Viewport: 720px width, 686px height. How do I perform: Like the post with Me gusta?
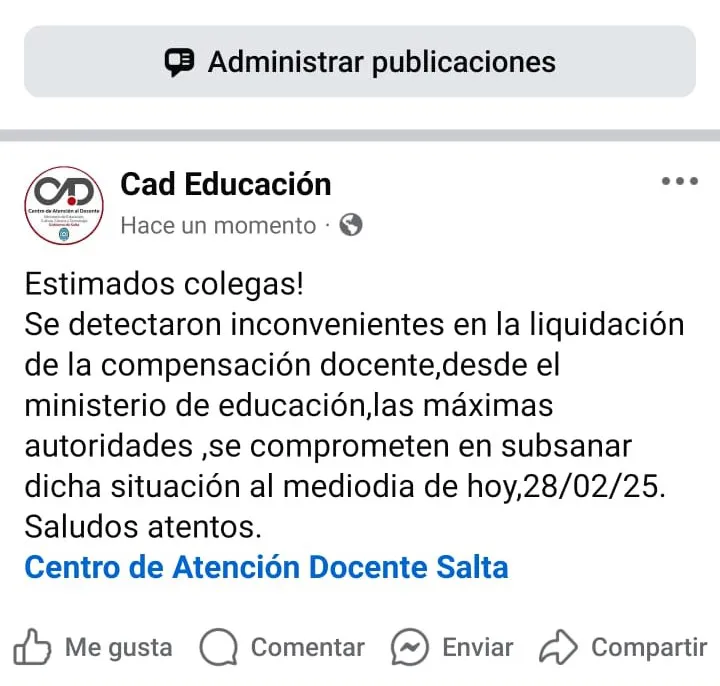[96, 647]
